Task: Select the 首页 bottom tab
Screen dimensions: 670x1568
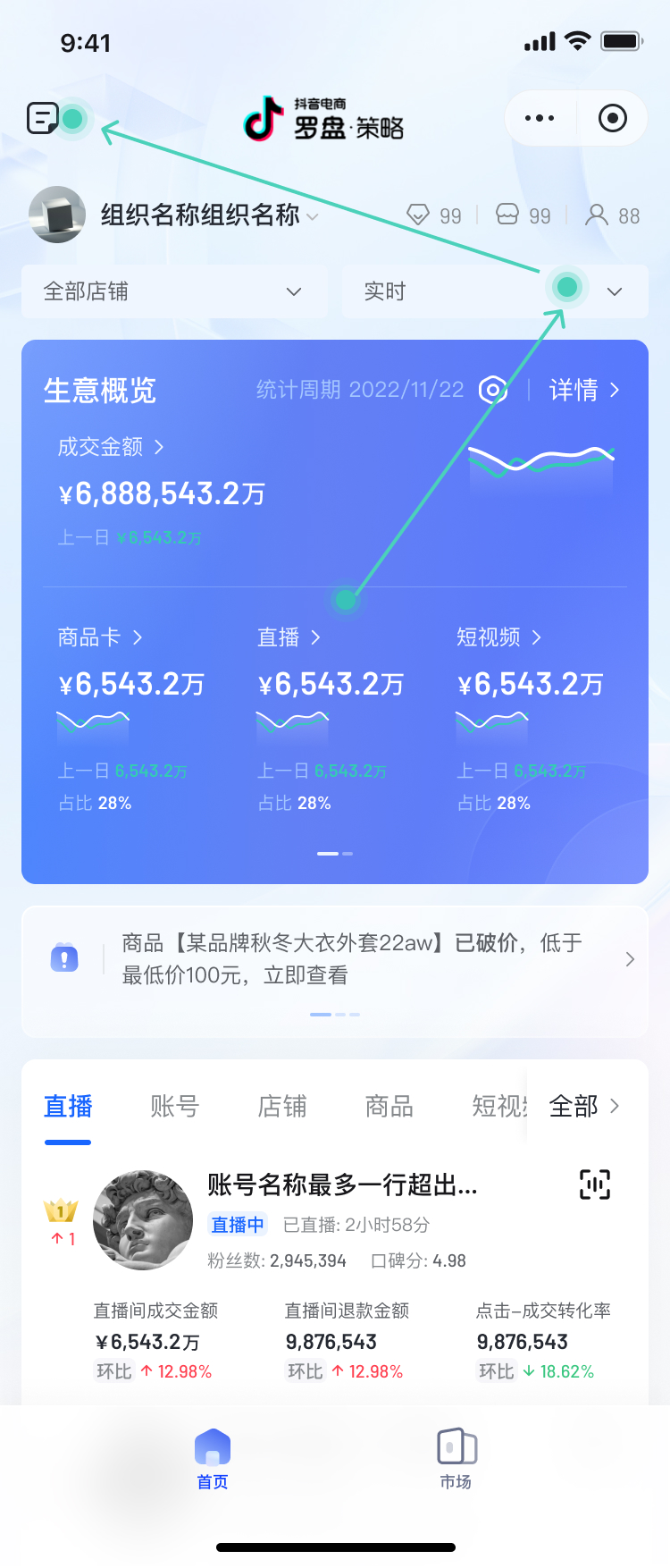Action: (x=213, y=1458)
